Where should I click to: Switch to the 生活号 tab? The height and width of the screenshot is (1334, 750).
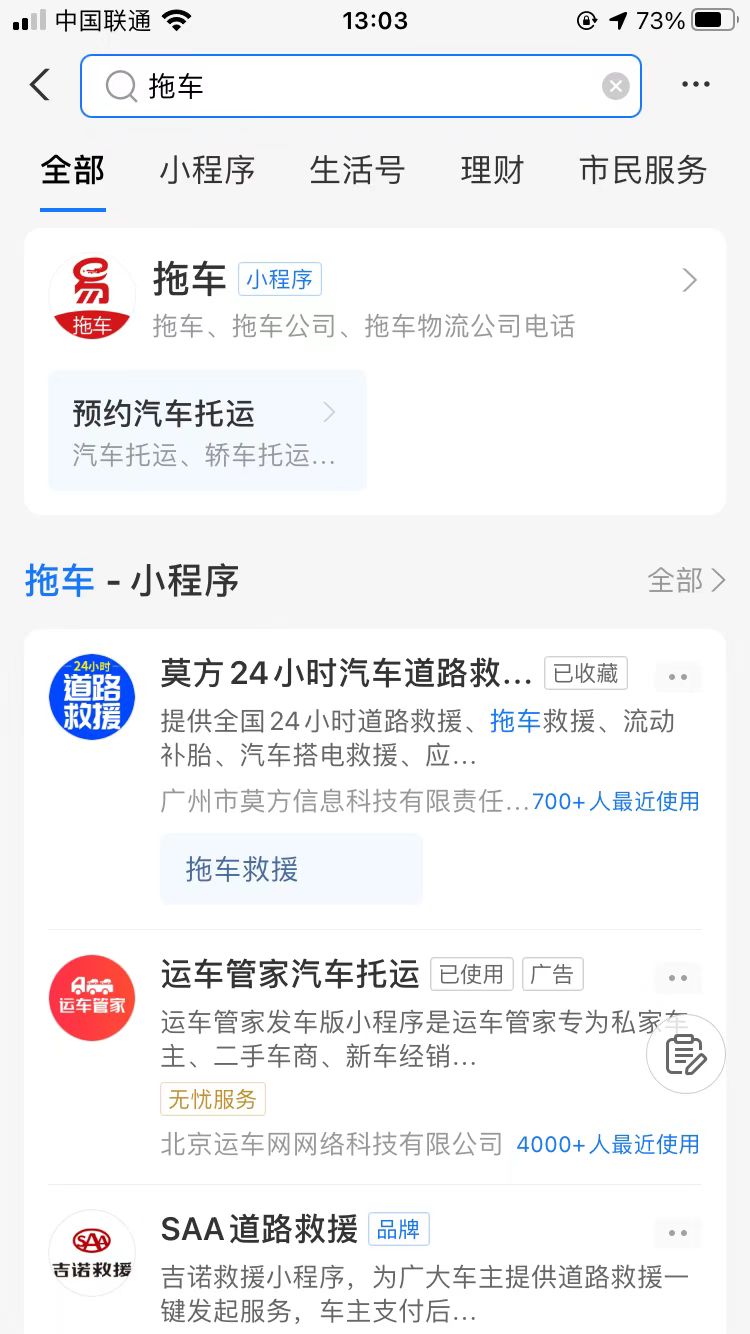pos(357,170)
